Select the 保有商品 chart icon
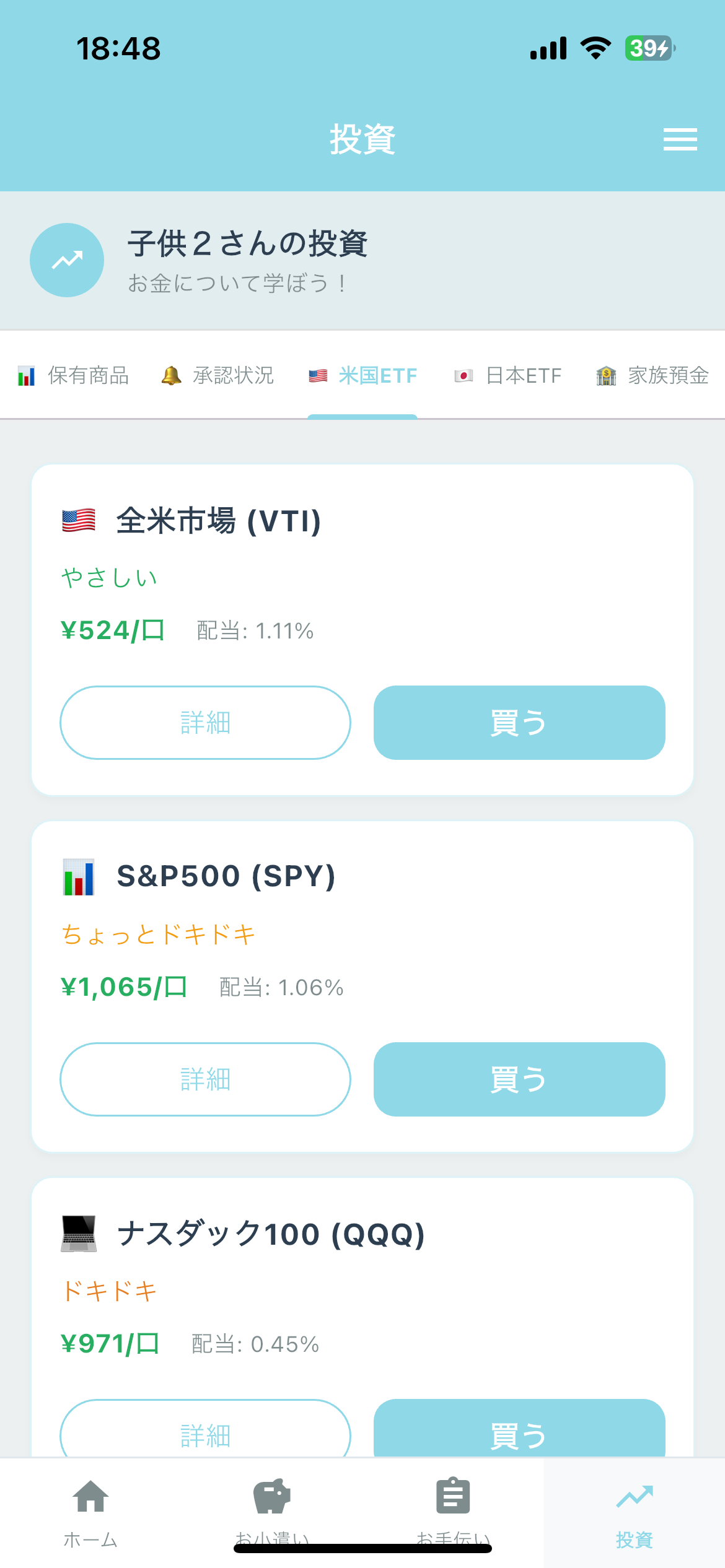725x1568 pixels. click(26, 375)
